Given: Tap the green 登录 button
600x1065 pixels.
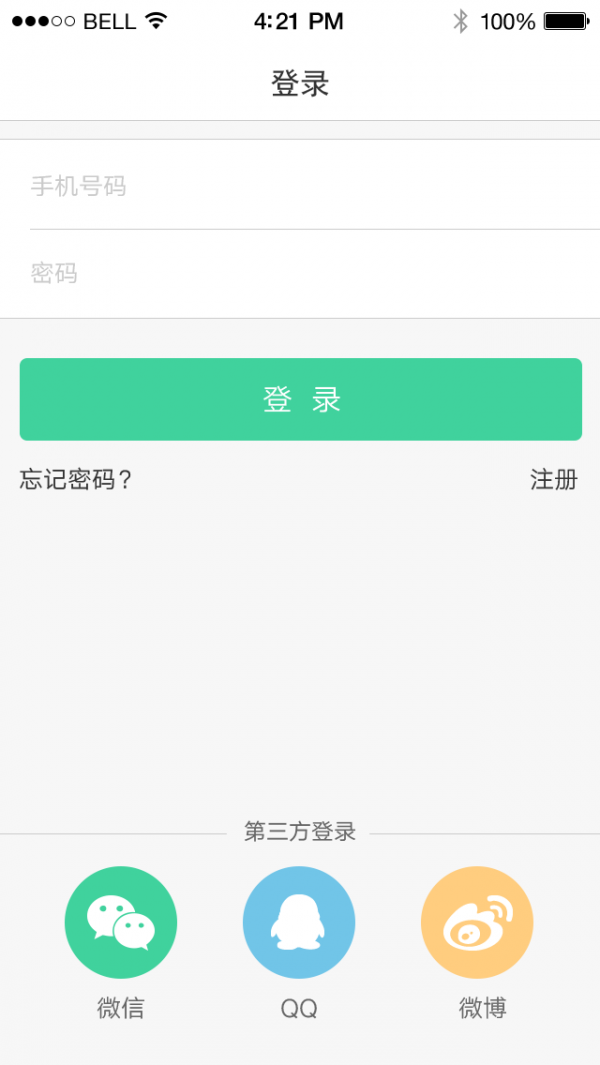Looking at the screenshot, I should (x=300, y=399).
